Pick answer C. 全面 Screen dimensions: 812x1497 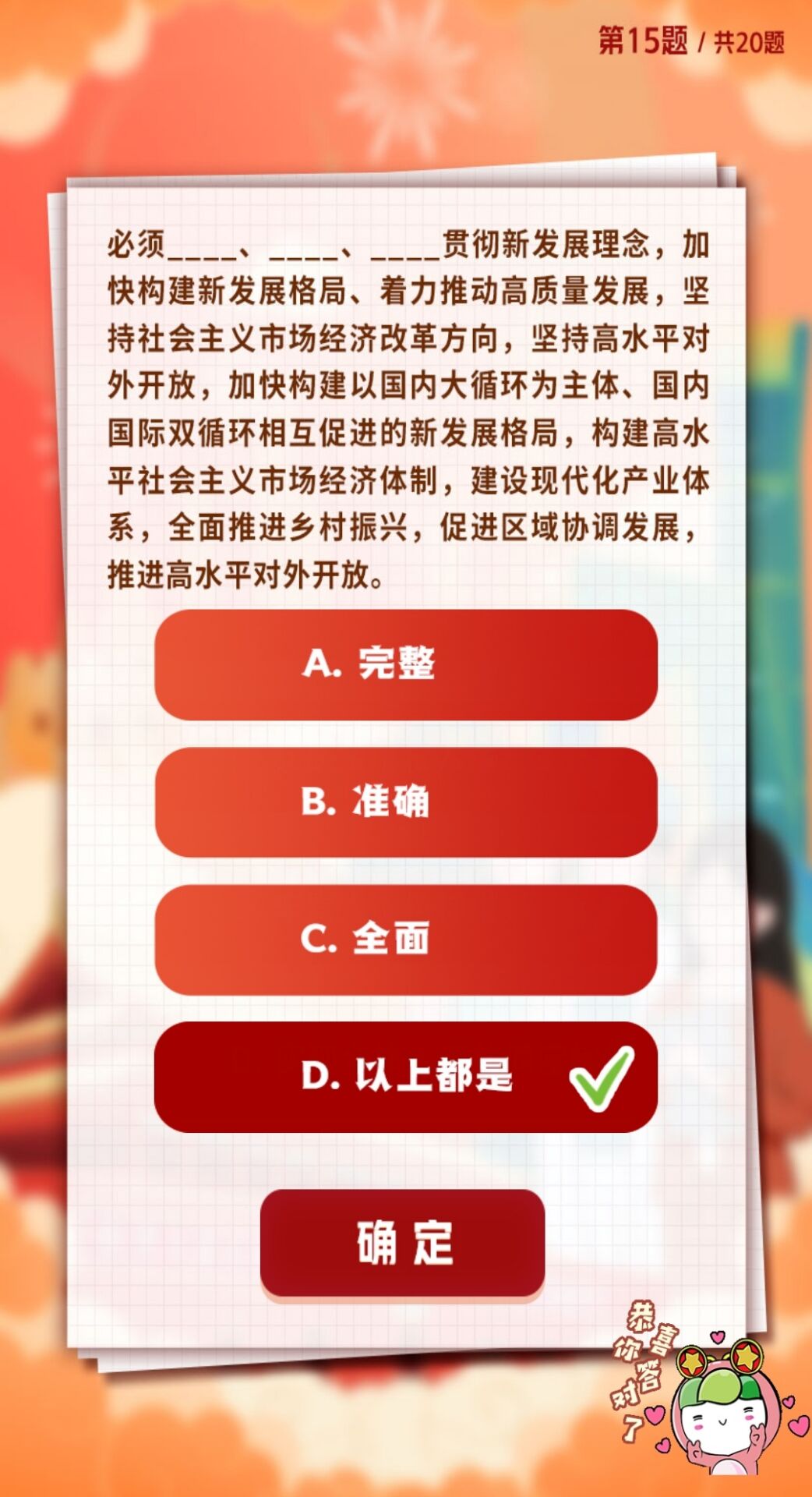pos(405,939)
